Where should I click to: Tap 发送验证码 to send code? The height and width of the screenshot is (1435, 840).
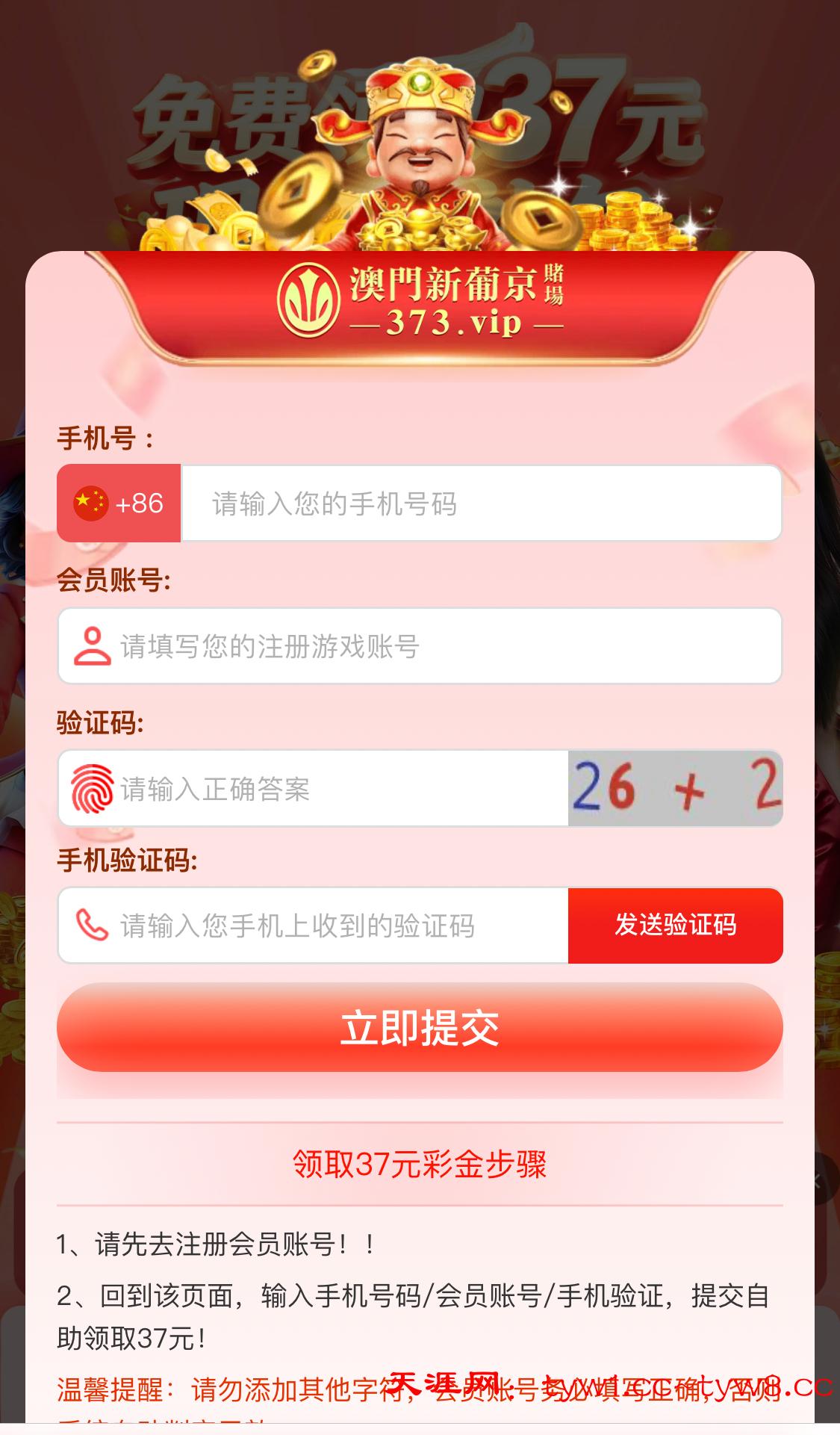(675, 926)
